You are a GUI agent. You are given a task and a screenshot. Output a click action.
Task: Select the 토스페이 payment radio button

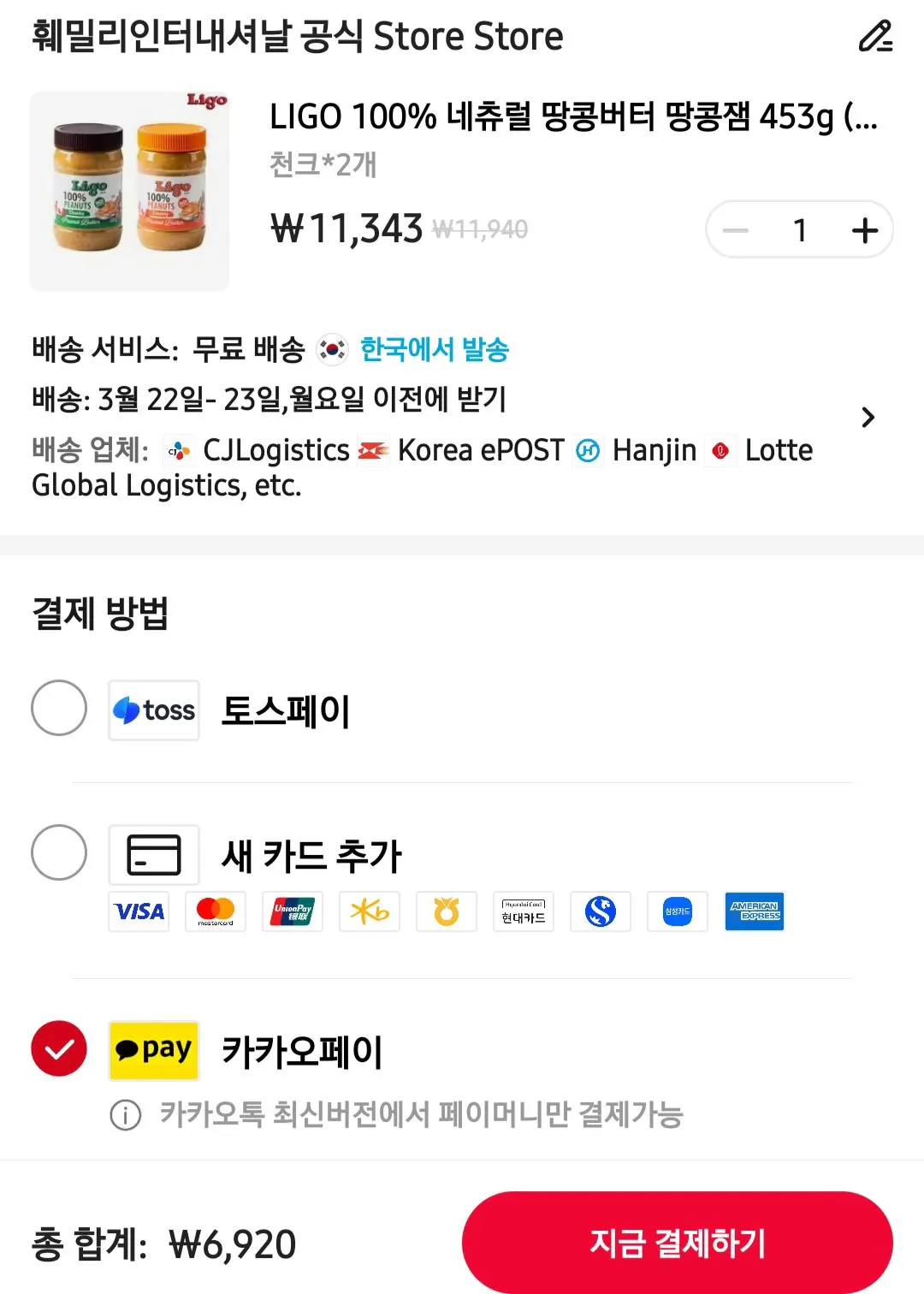[x=58, y=708]
